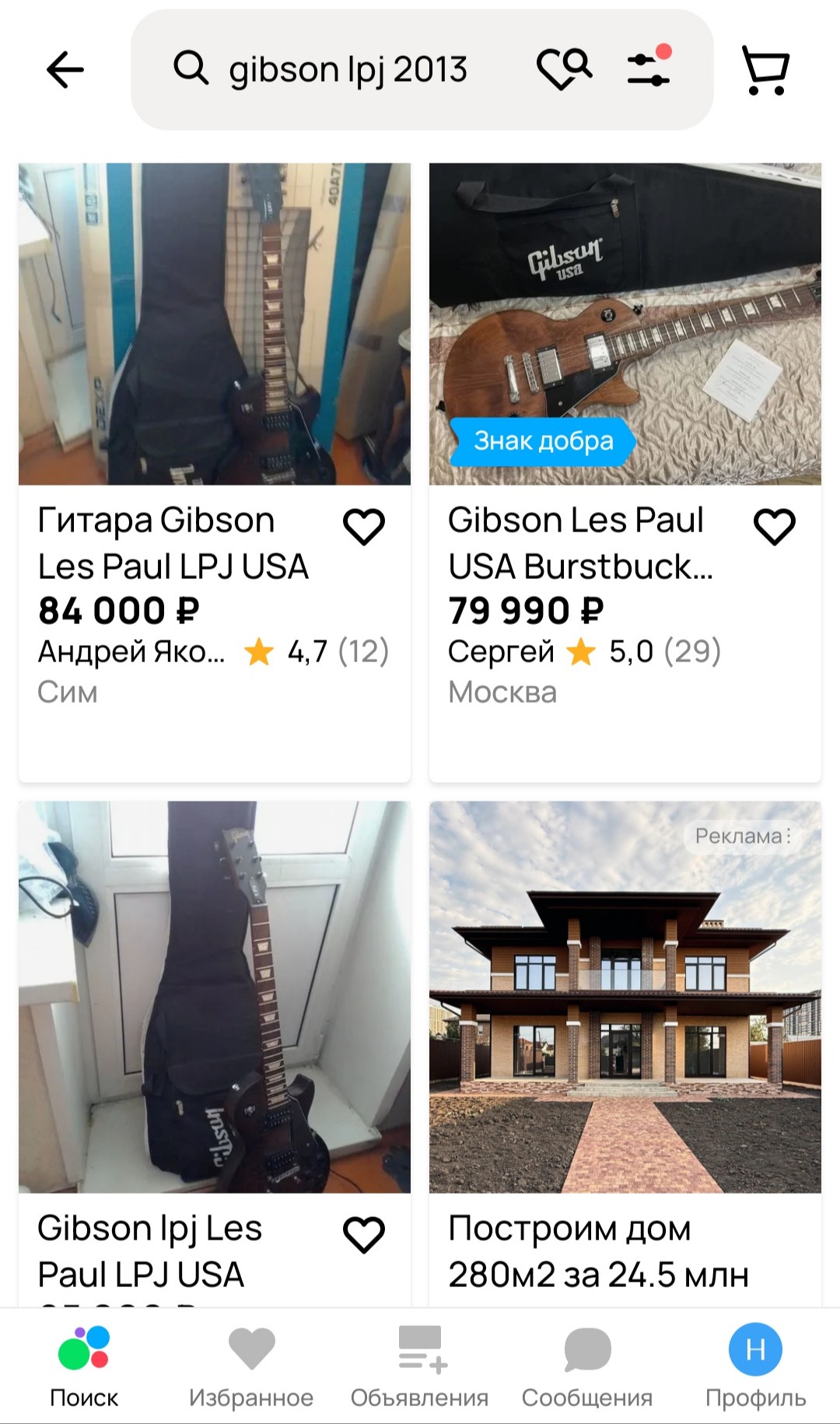Open the search filters
This screenshot has height=1424, width=840.
[649, 69]
